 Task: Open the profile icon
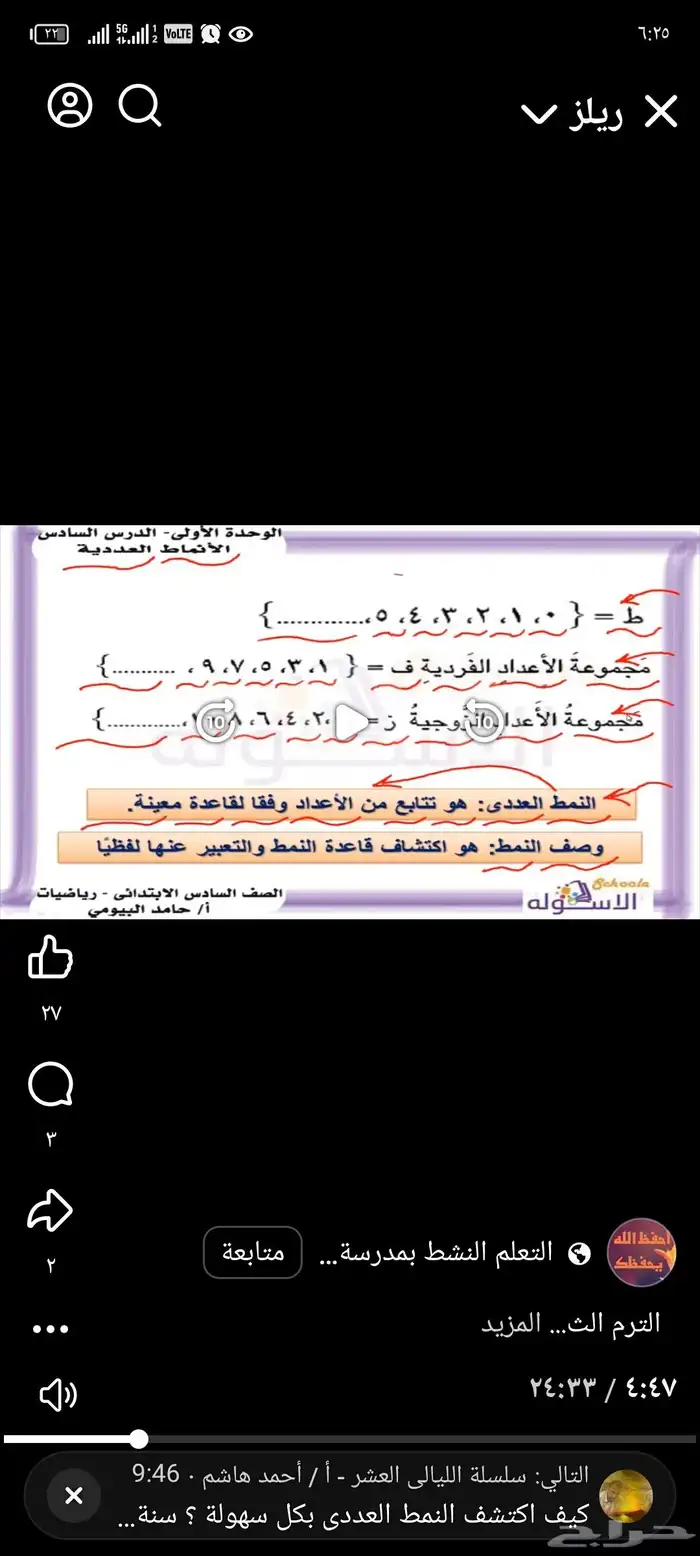pos(70,106)
